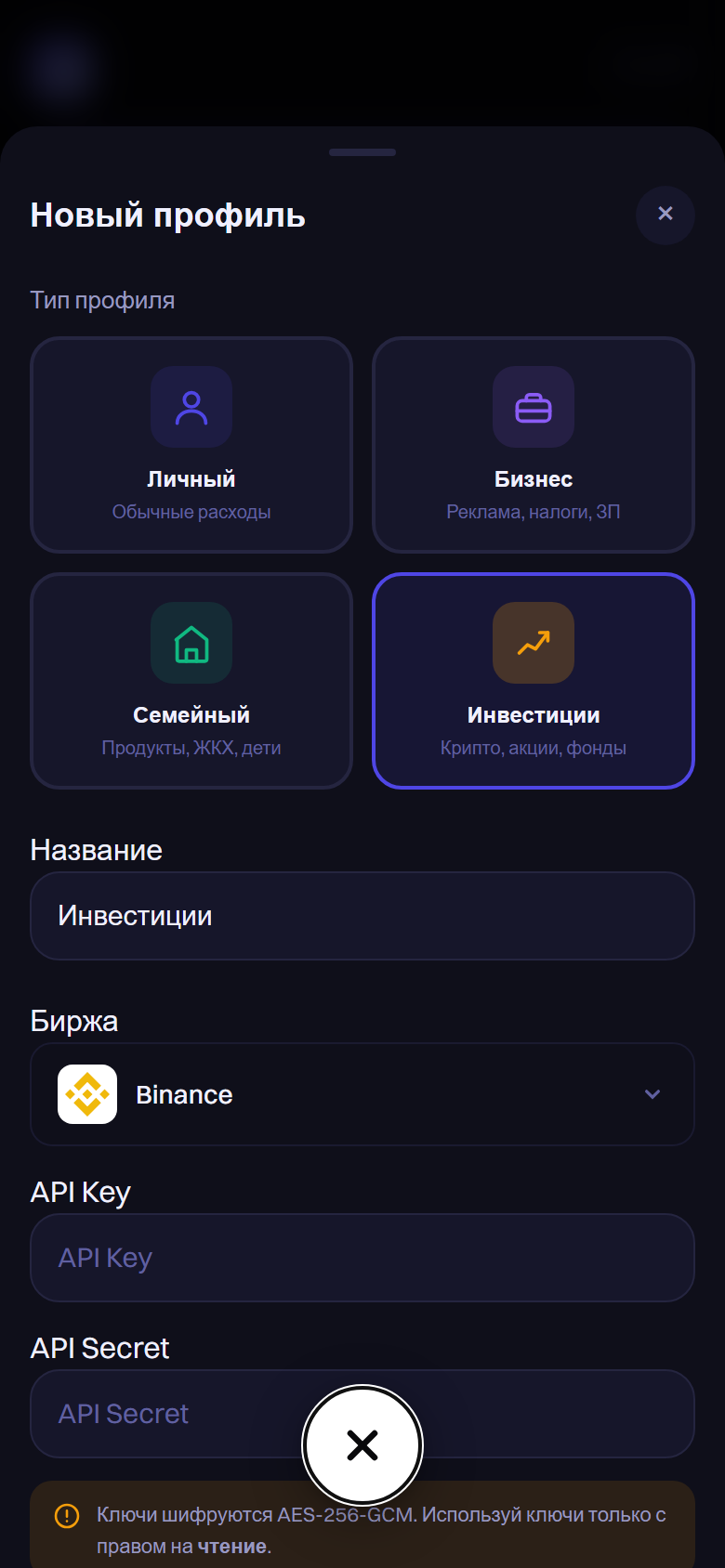Click the Binance logo in the exchange selector

click(x=88, y=1094)
